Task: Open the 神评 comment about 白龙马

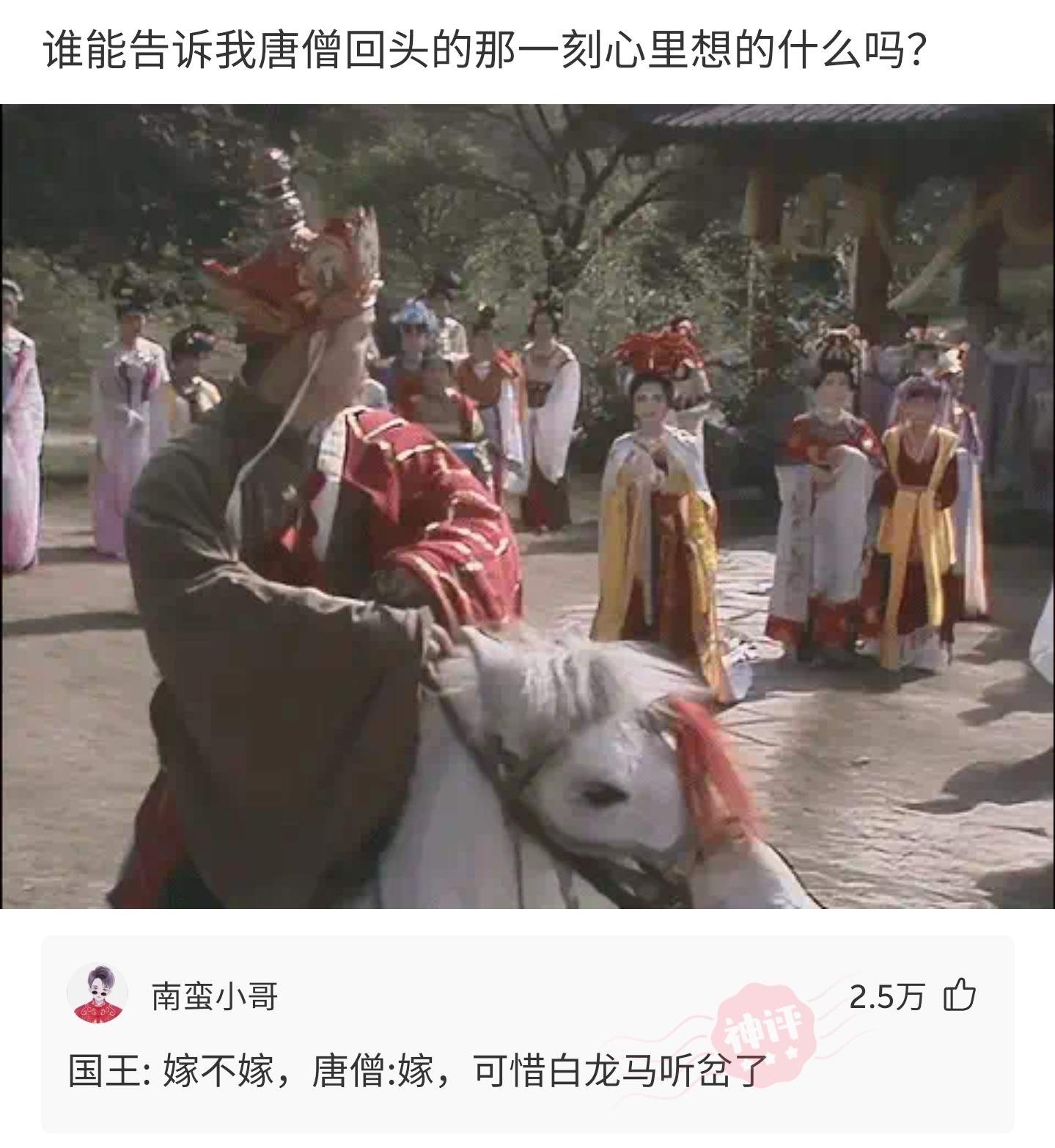Action: [x=416, y=1071]
